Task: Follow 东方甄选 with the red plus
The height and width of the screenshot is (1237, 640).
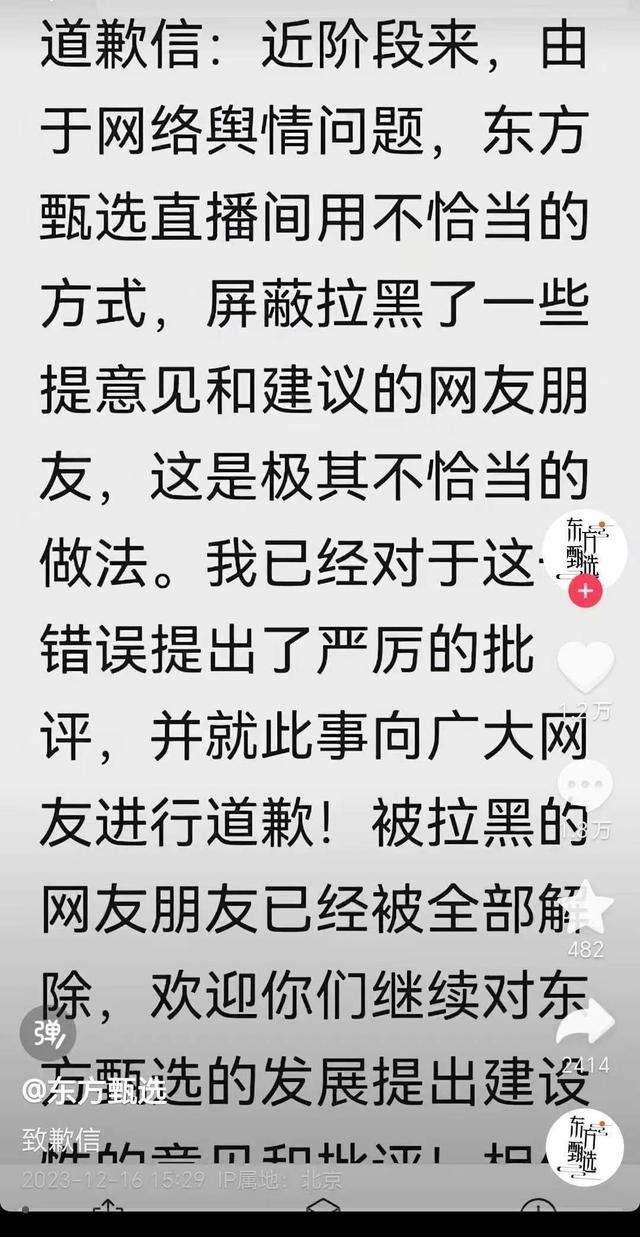Action: click(x=583, y=592)
